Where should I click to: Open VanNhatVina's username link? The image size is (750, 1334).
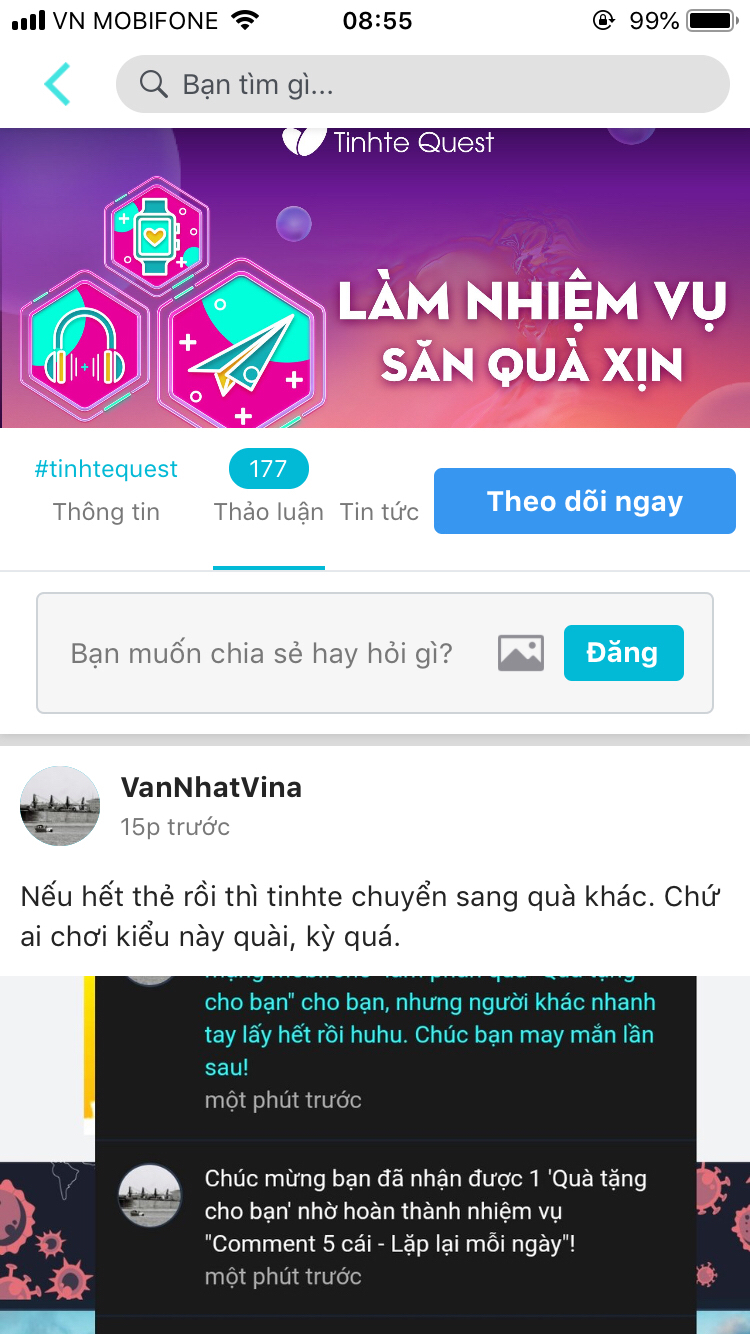(x=211, y=788)
